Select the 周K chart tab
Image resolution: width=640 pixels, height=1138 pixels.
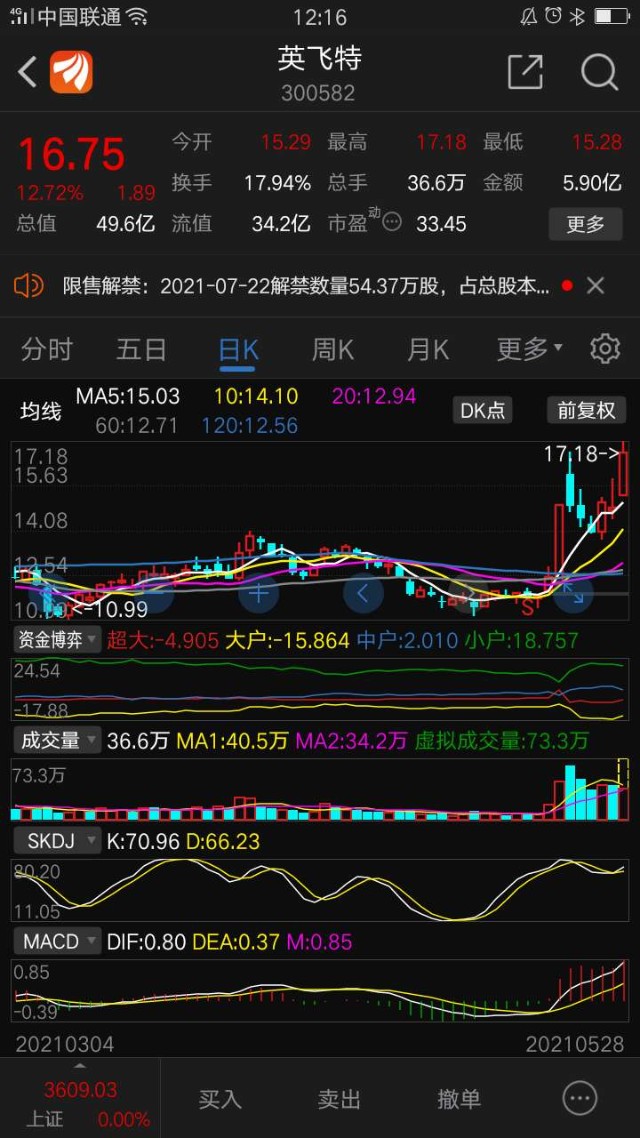click(x=332, y=350)
